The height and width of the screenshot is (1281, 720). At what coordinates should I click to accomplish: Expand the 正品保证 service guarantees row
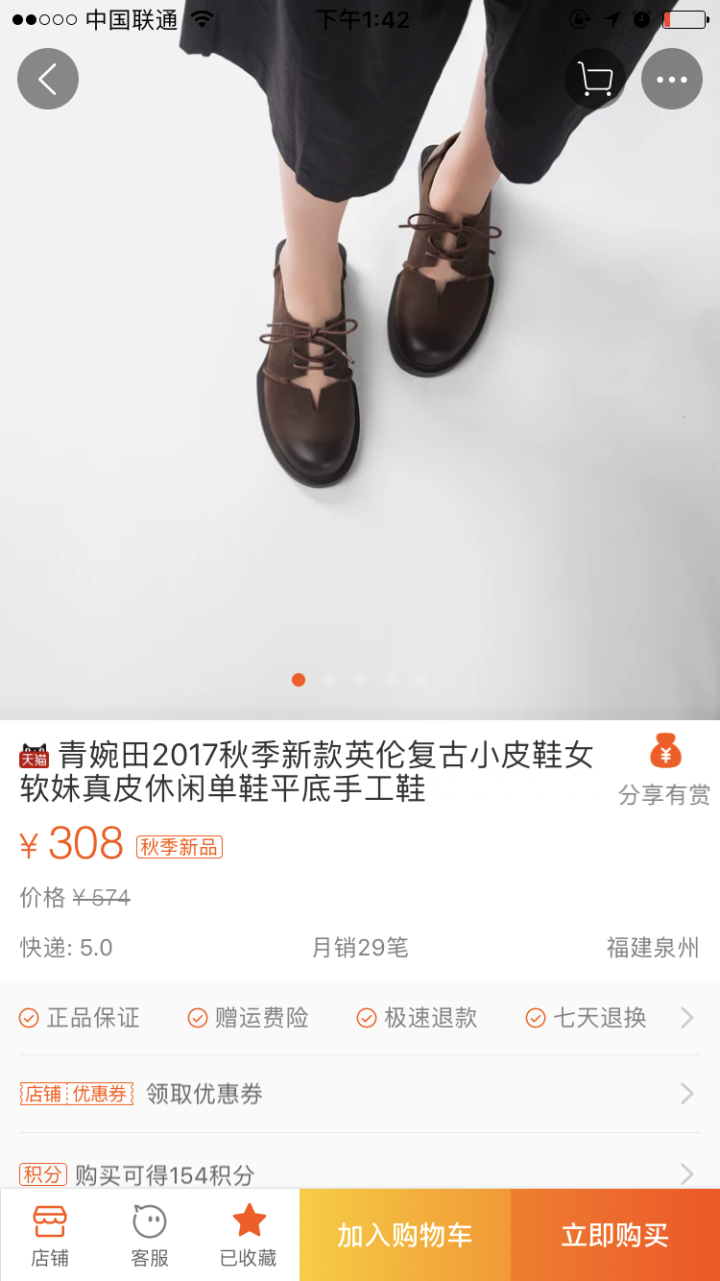pos(360,1018)
